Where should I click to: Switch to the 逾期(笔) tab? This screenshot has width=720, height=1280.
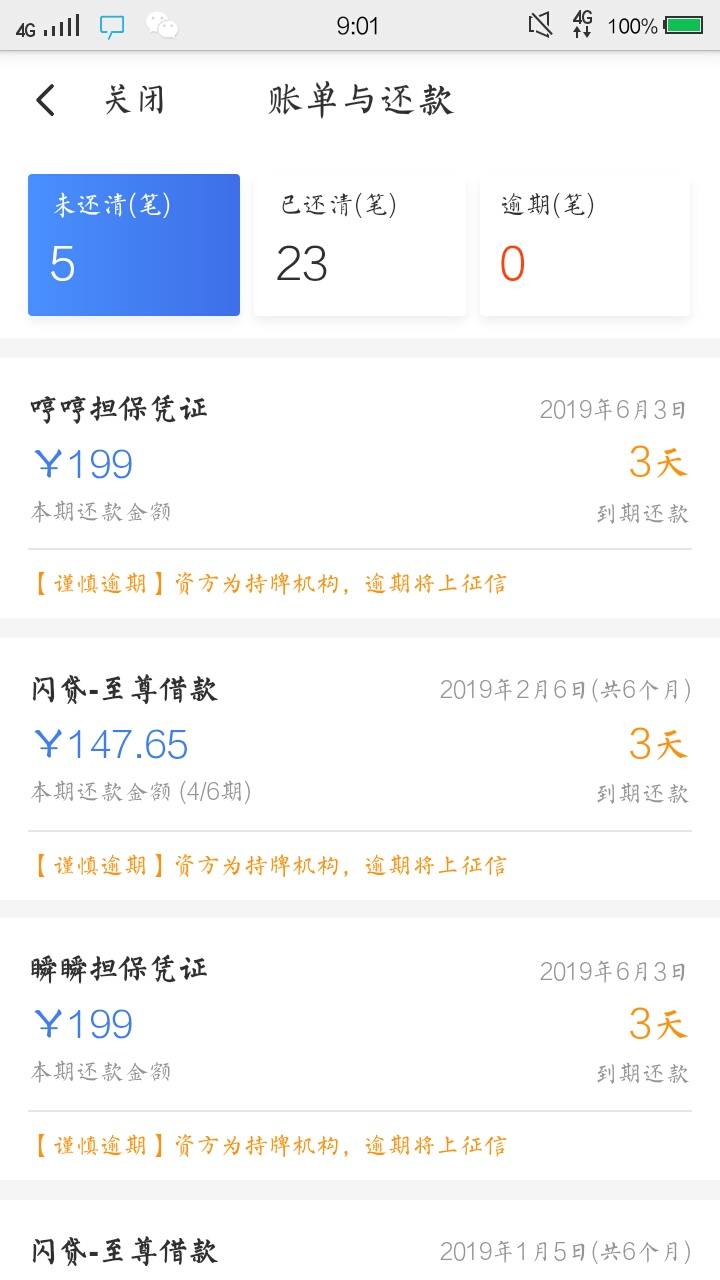coord(585,245)
